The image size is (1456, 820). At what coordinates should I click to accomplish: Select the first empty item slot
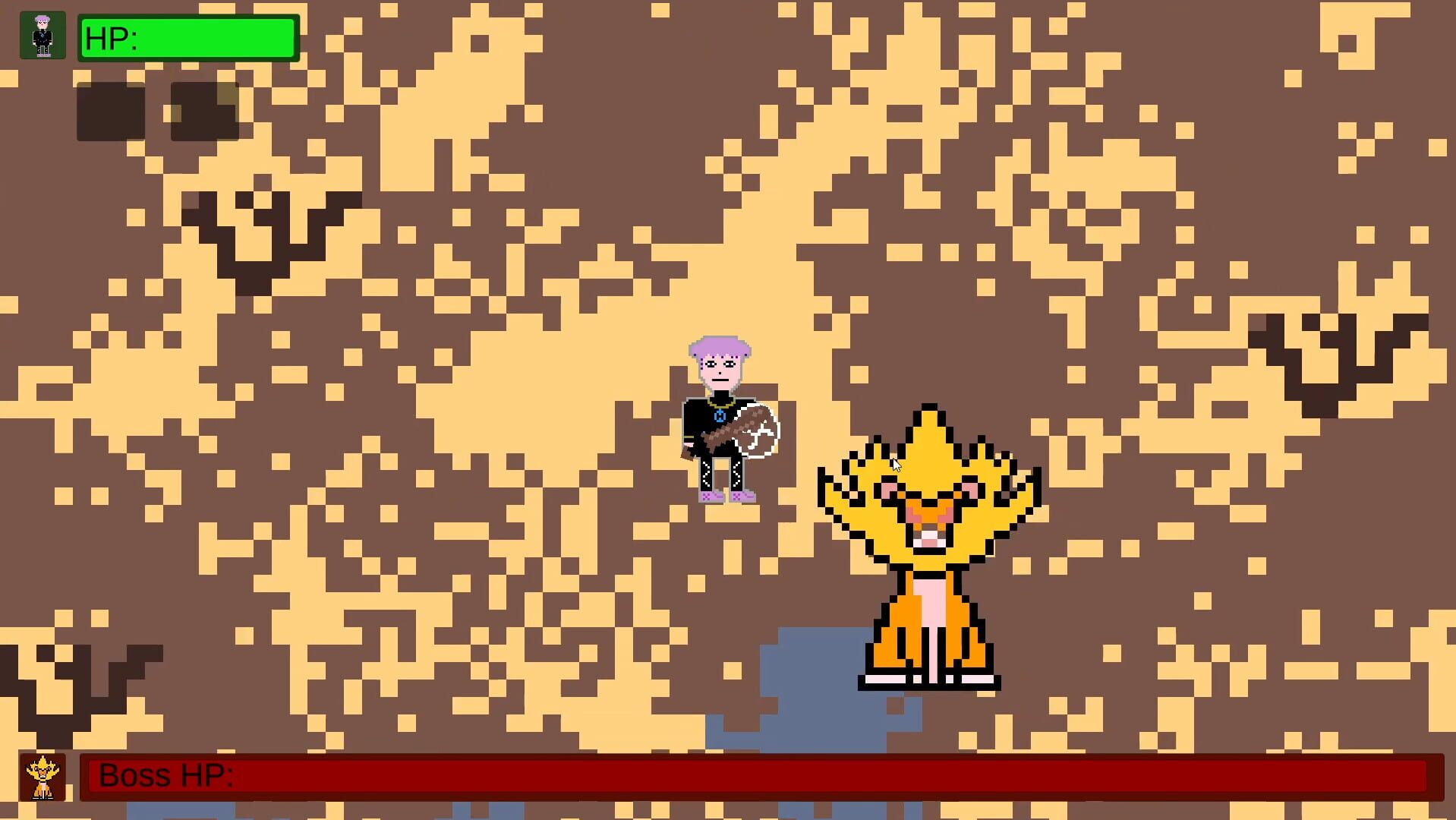click(x=111, y=112)
